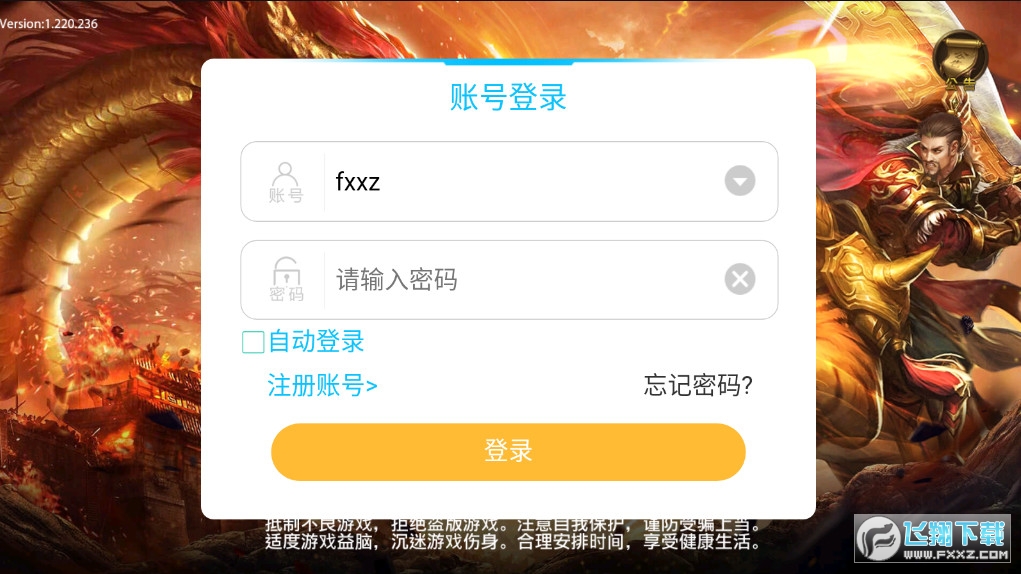Expand the saved accounts dropdown arrow

[739, 182]
